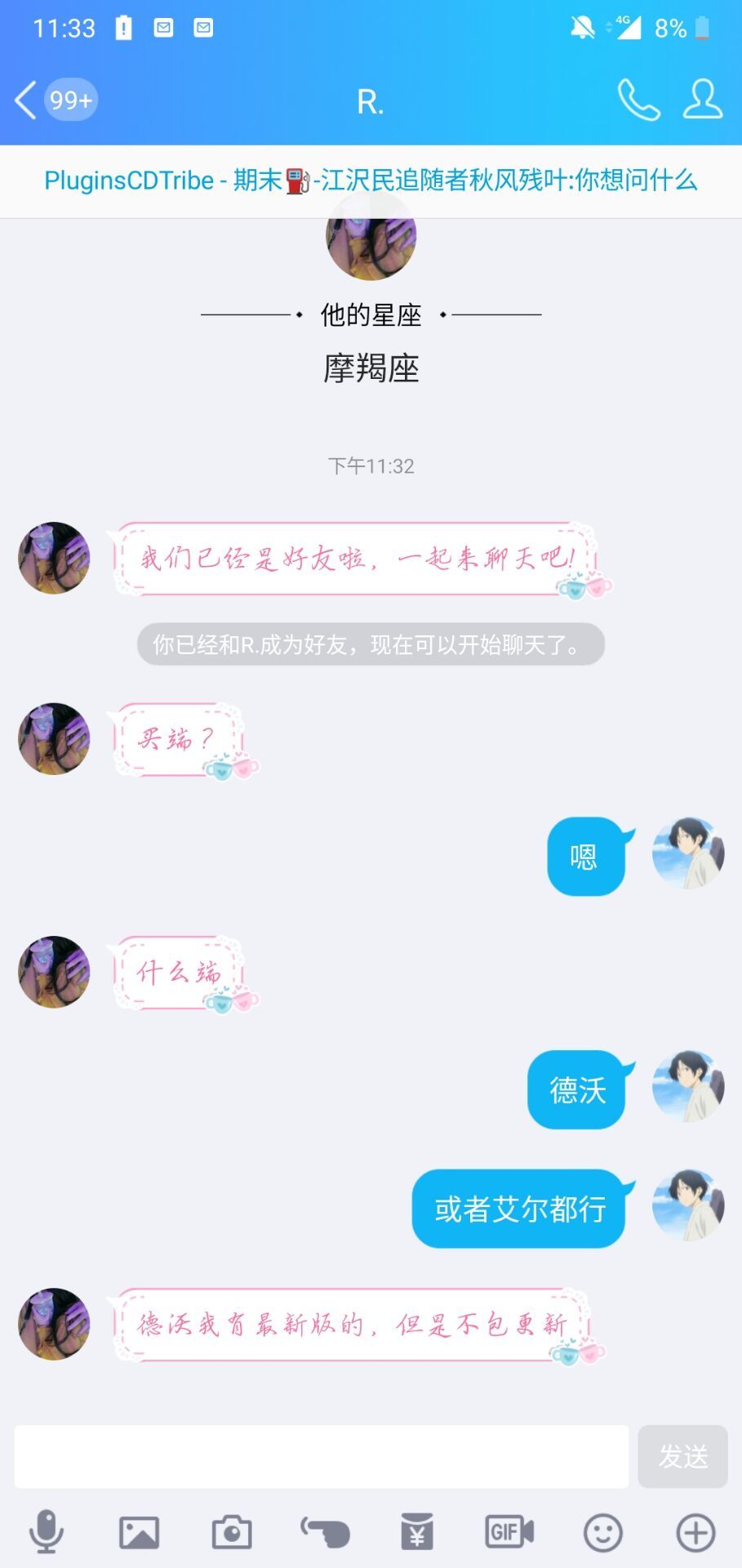
Task: Tap the message input field
Action: coord(321,1456)
